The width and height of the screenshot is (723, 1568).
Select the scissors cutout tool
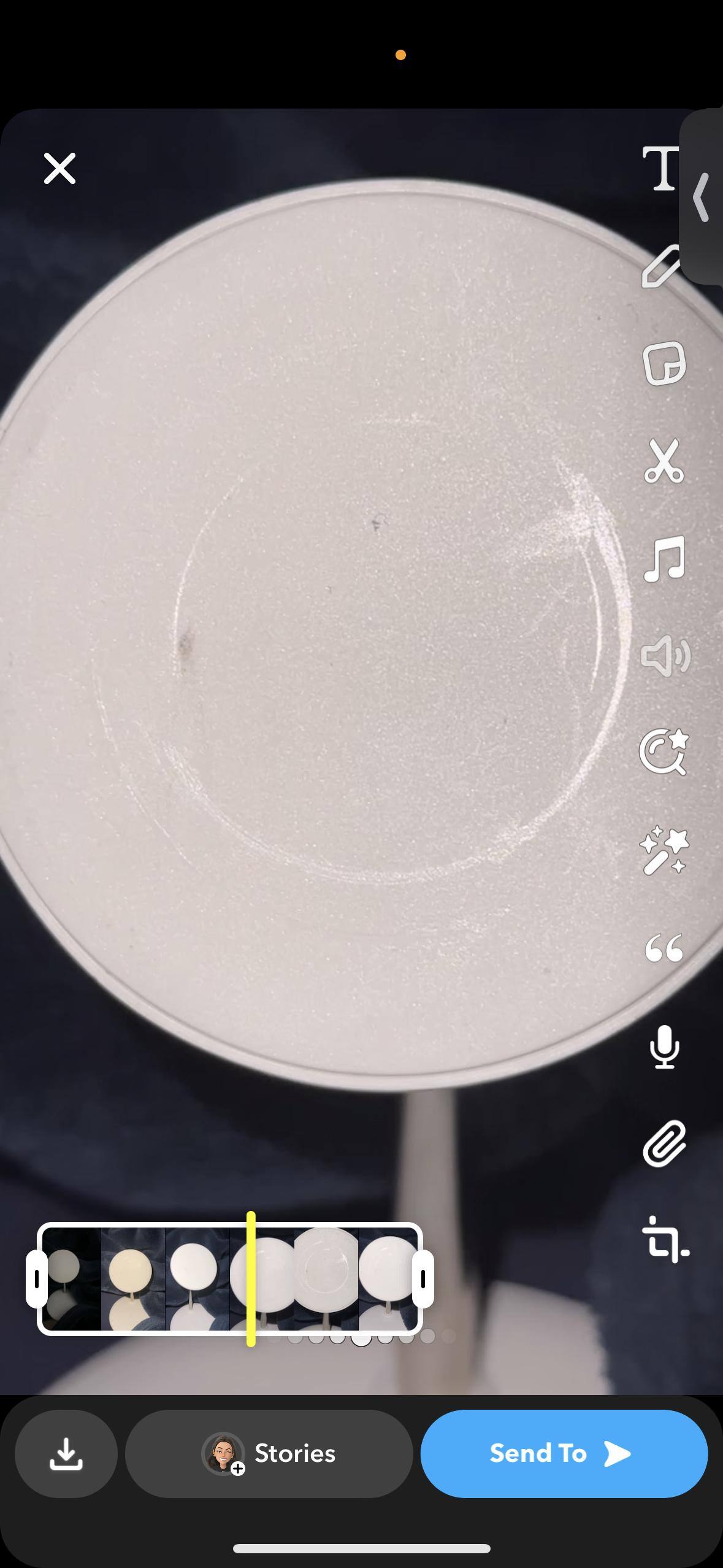click(x=664, y=461)
